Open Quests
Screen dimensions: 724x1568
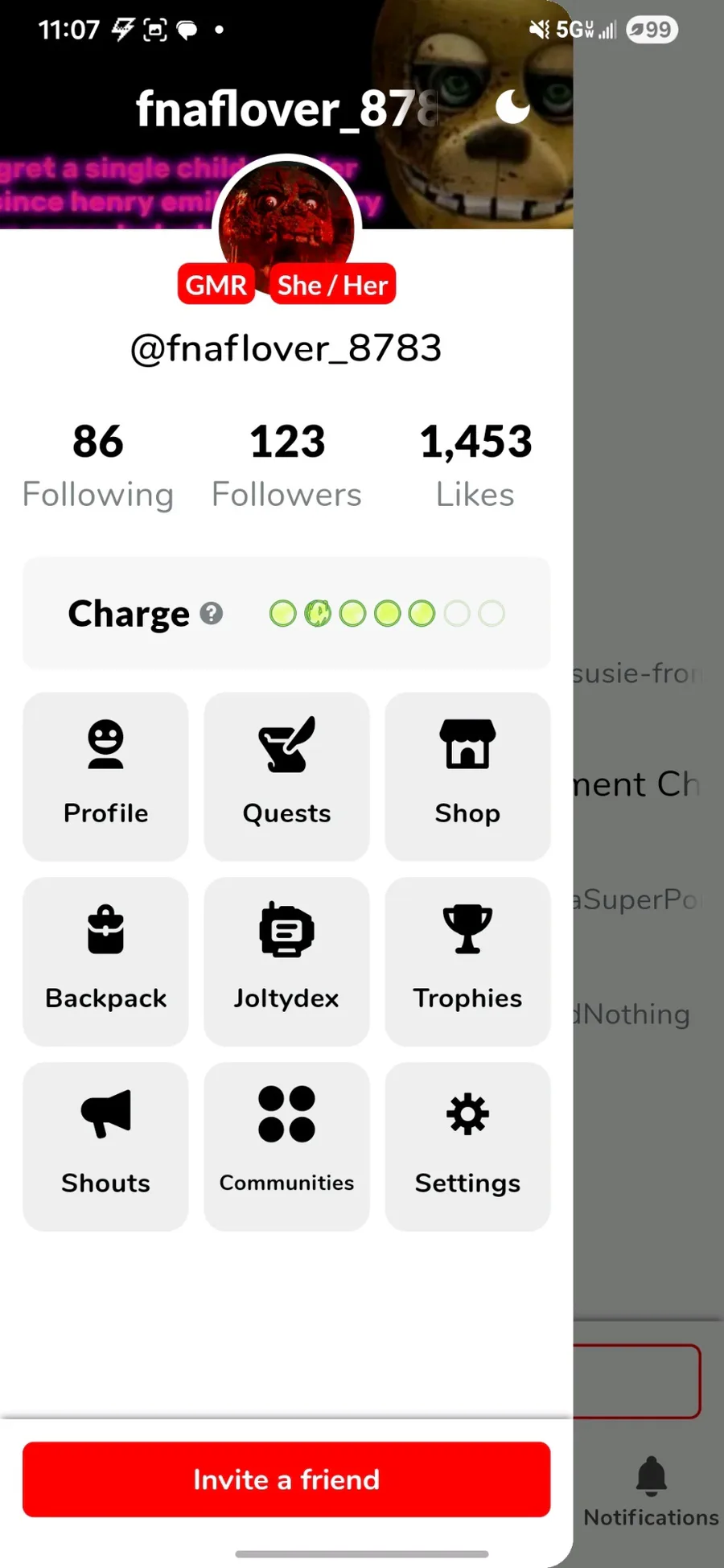286,776
